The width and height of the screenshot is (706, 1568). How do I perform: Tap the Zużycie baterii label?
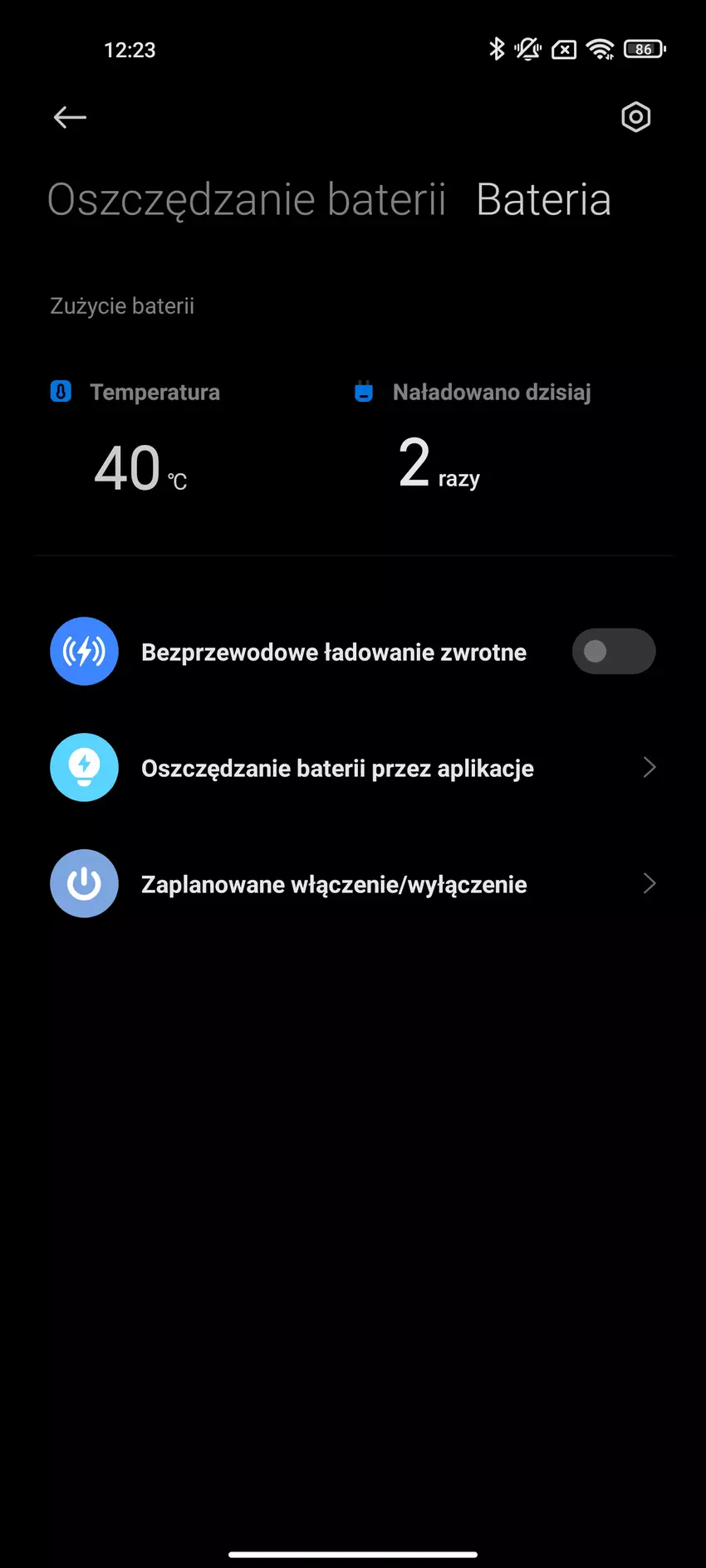121,305
